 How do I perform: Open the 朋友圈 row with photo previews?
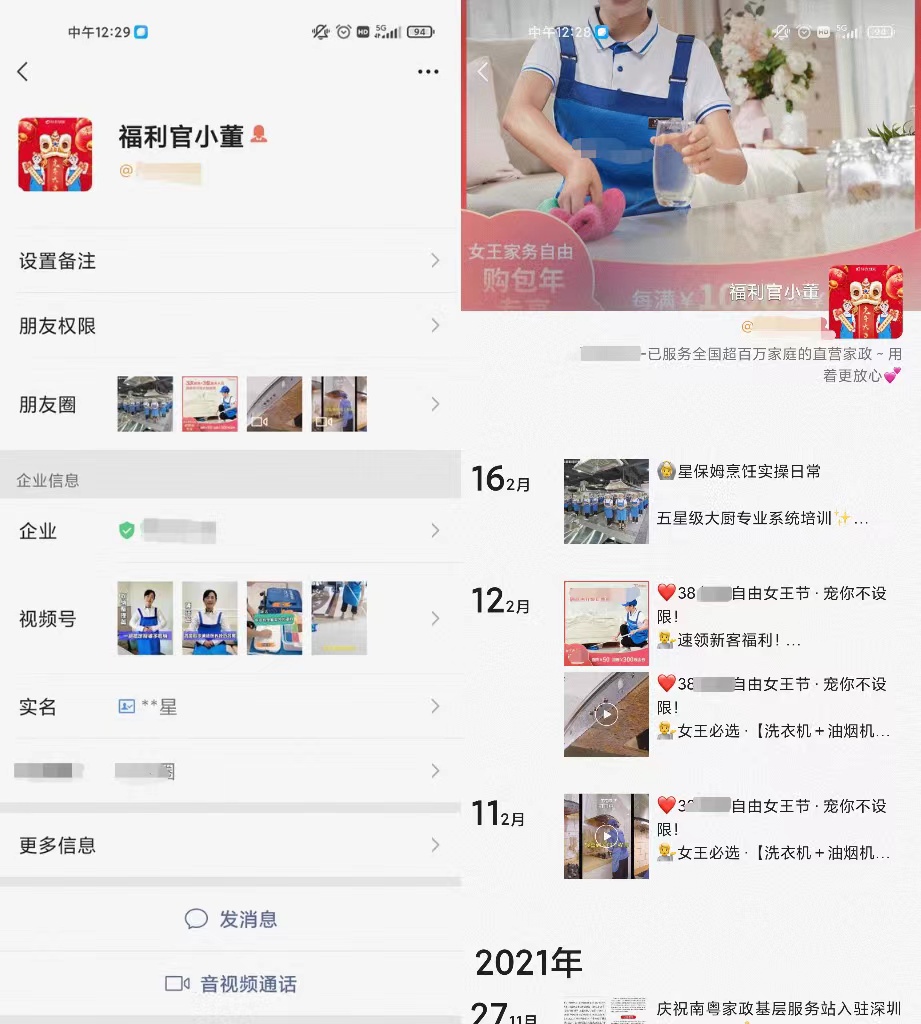(x=230, y=404)
